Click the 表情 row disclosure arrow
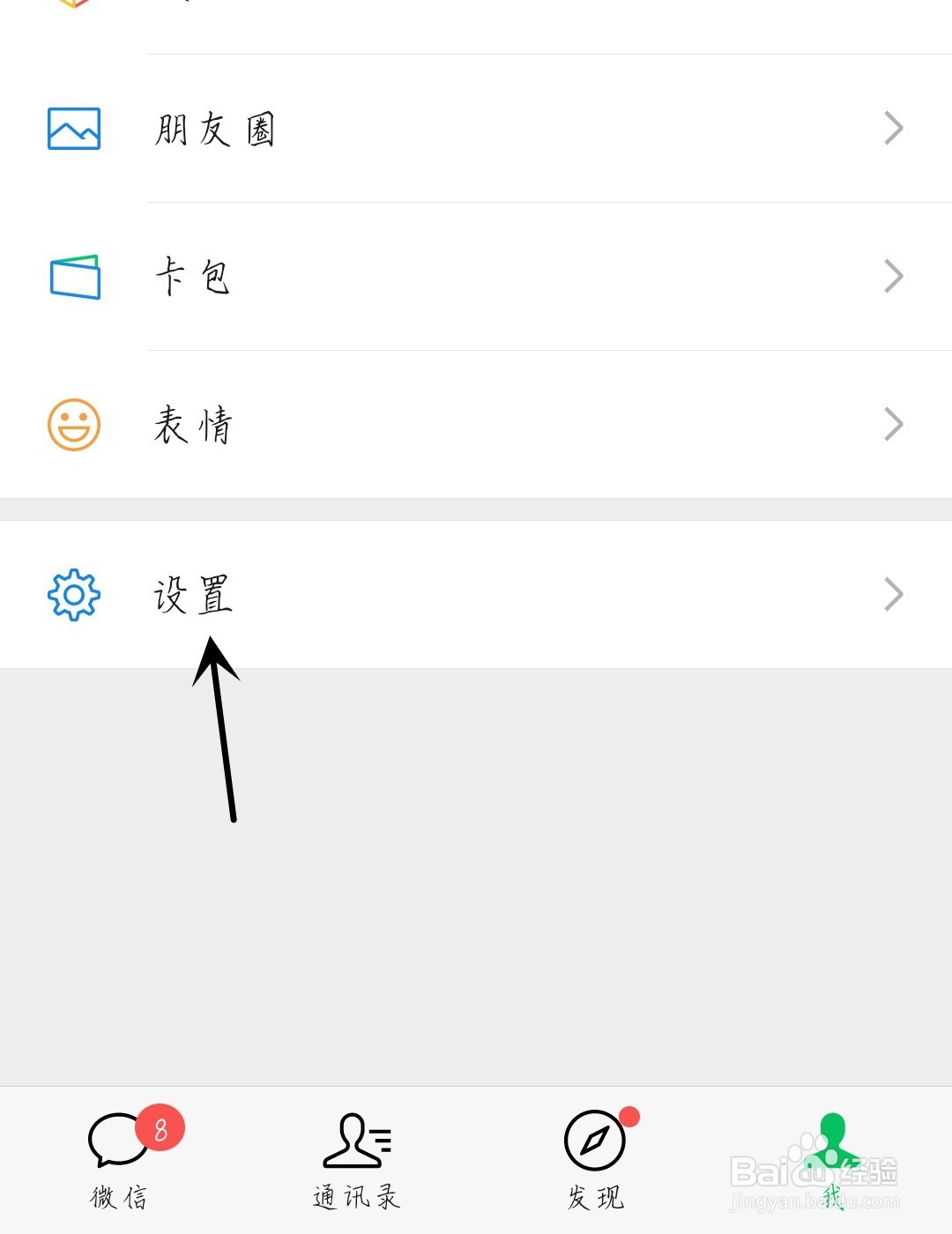This screenshot has height=1234, width=952. pos(893,424)
